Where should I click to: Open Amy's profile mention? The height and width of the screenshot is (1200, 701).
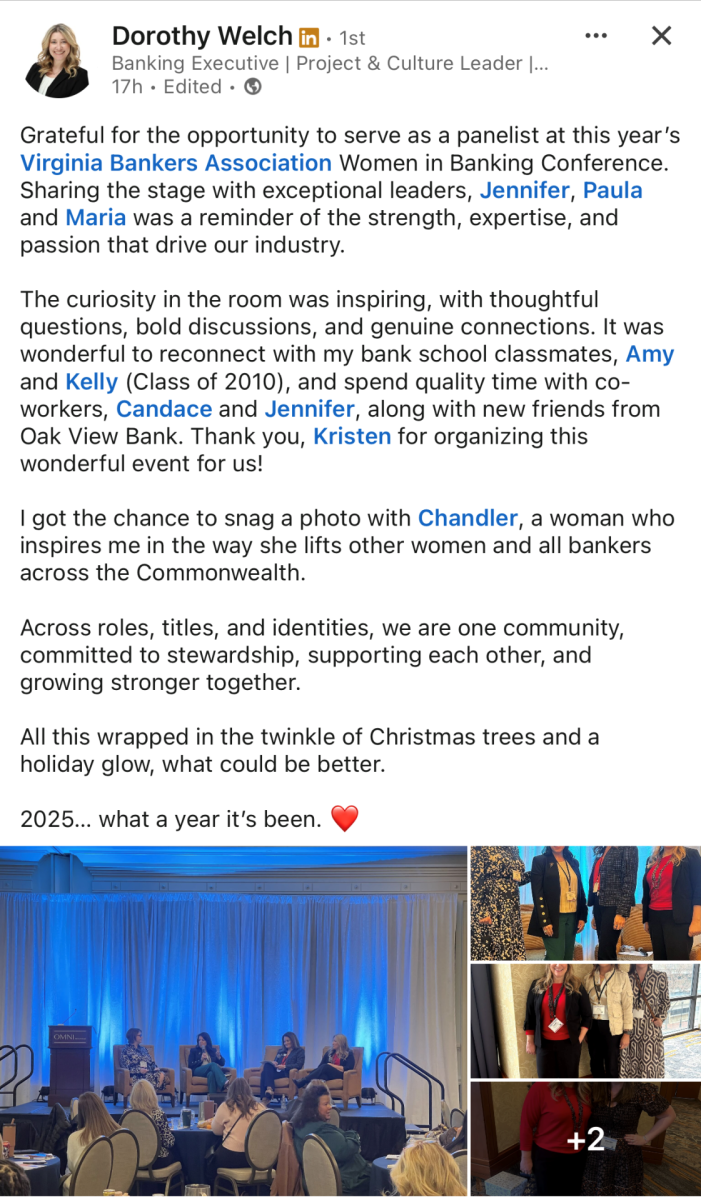[x=650, y=354]
